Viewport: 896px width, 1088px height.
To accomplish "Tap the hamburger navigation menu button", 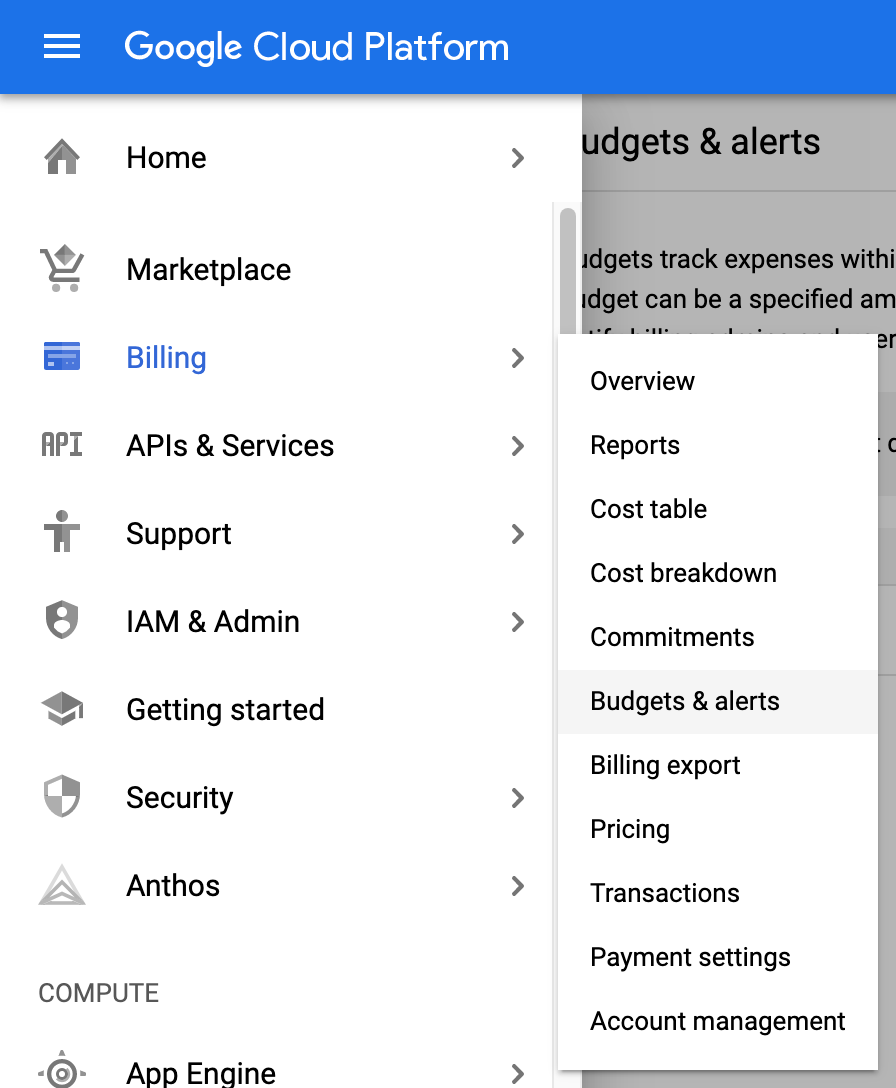I will coord(62,47).
